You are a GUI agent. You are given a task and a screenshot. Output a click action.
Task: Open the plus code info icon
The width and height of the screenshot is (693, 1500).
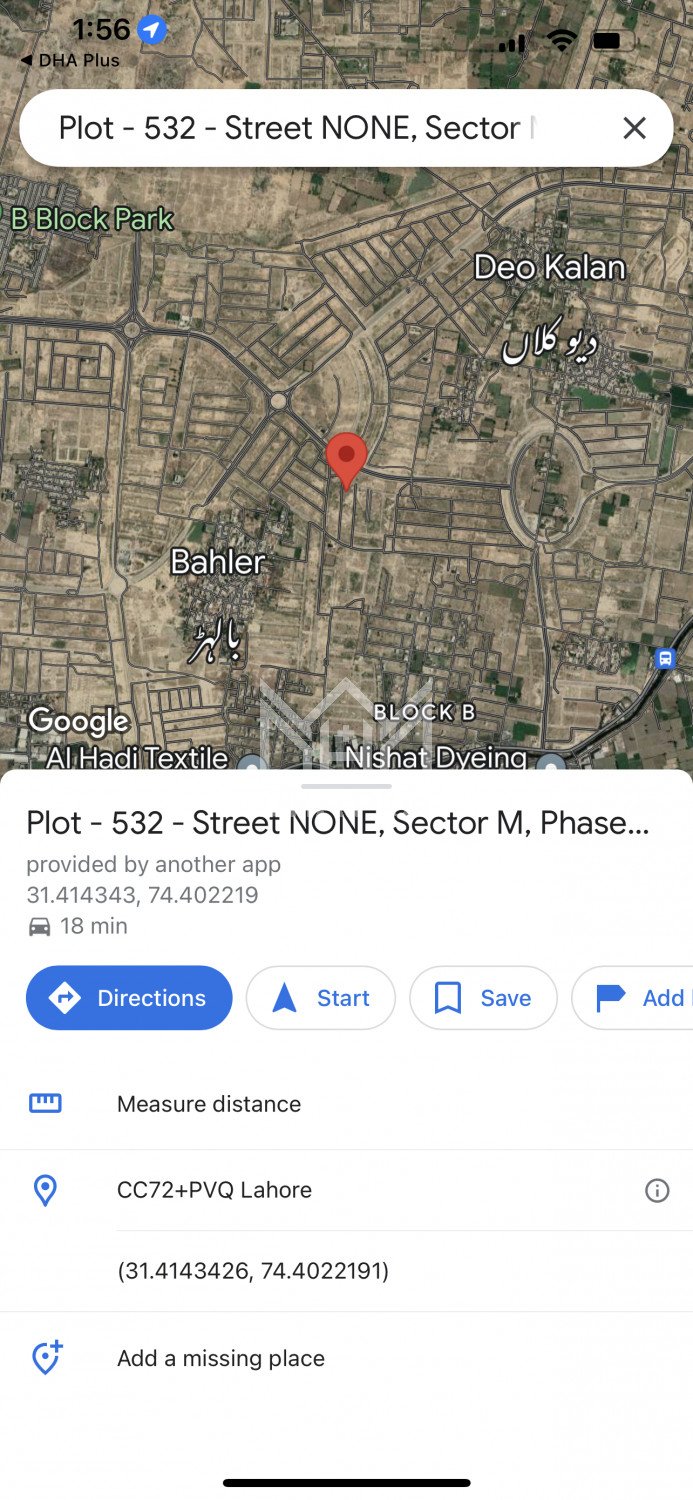click(657, 1190)
